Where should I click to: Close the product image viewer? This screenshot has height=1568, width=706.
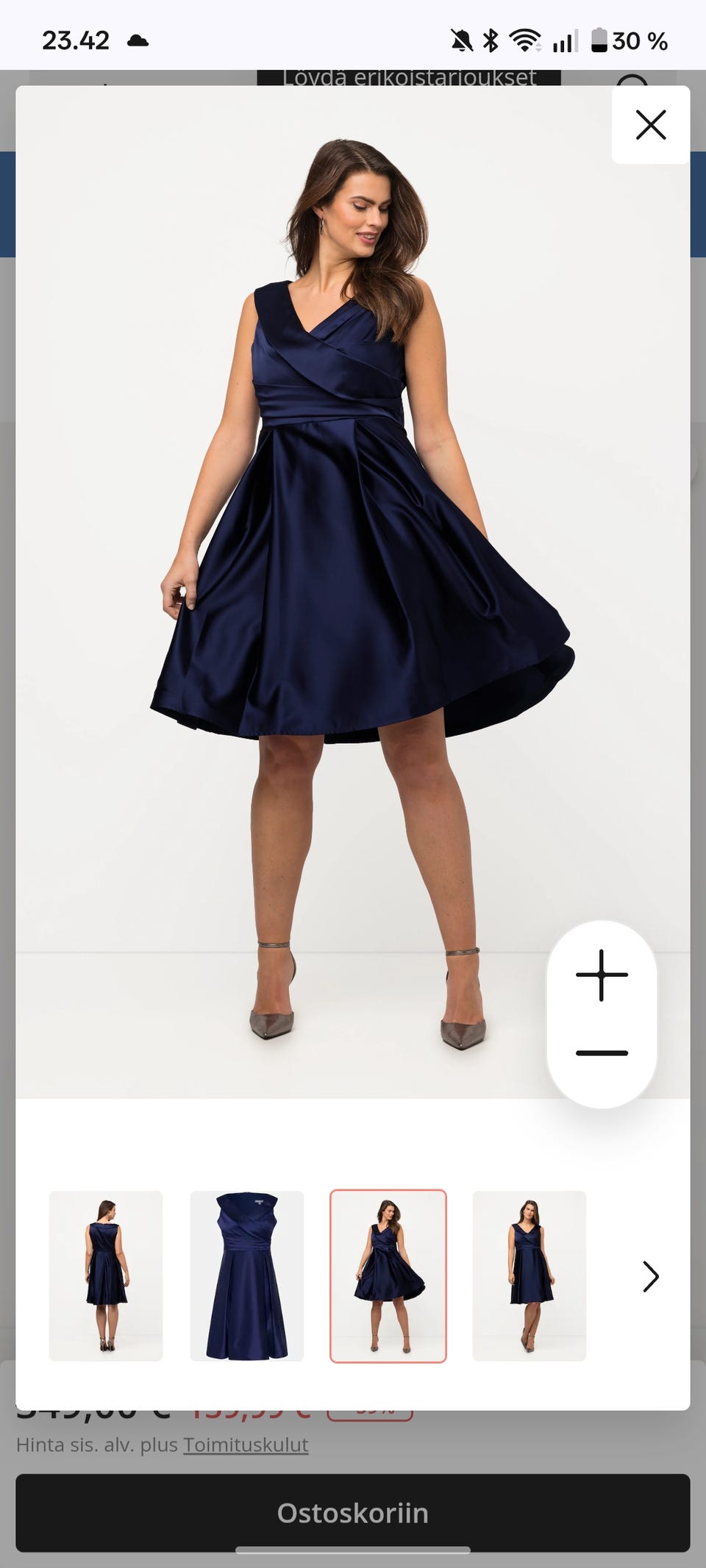(x=650, y=125)
